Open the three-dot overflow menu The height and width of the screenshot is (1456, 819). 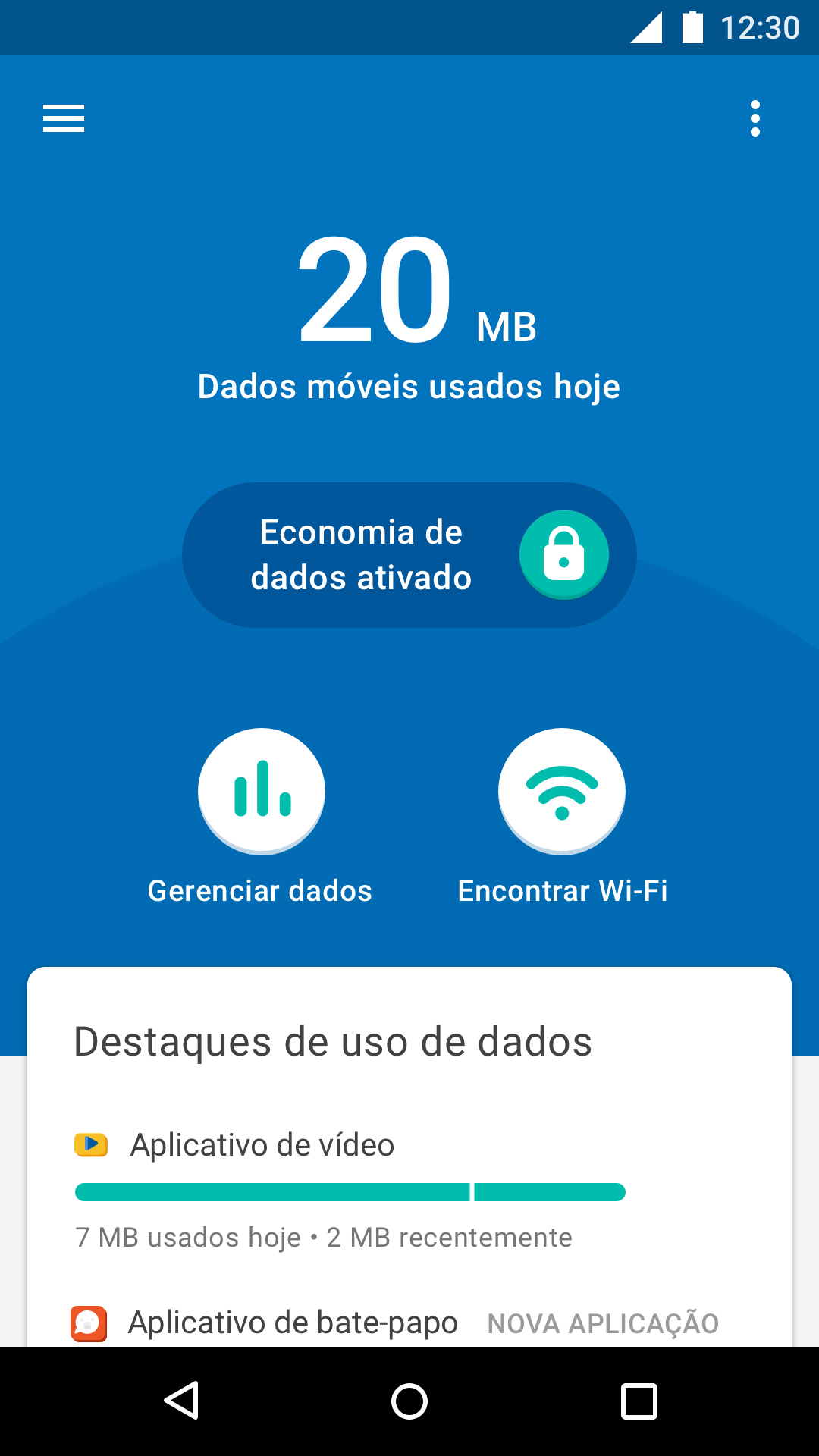(755, 118)
